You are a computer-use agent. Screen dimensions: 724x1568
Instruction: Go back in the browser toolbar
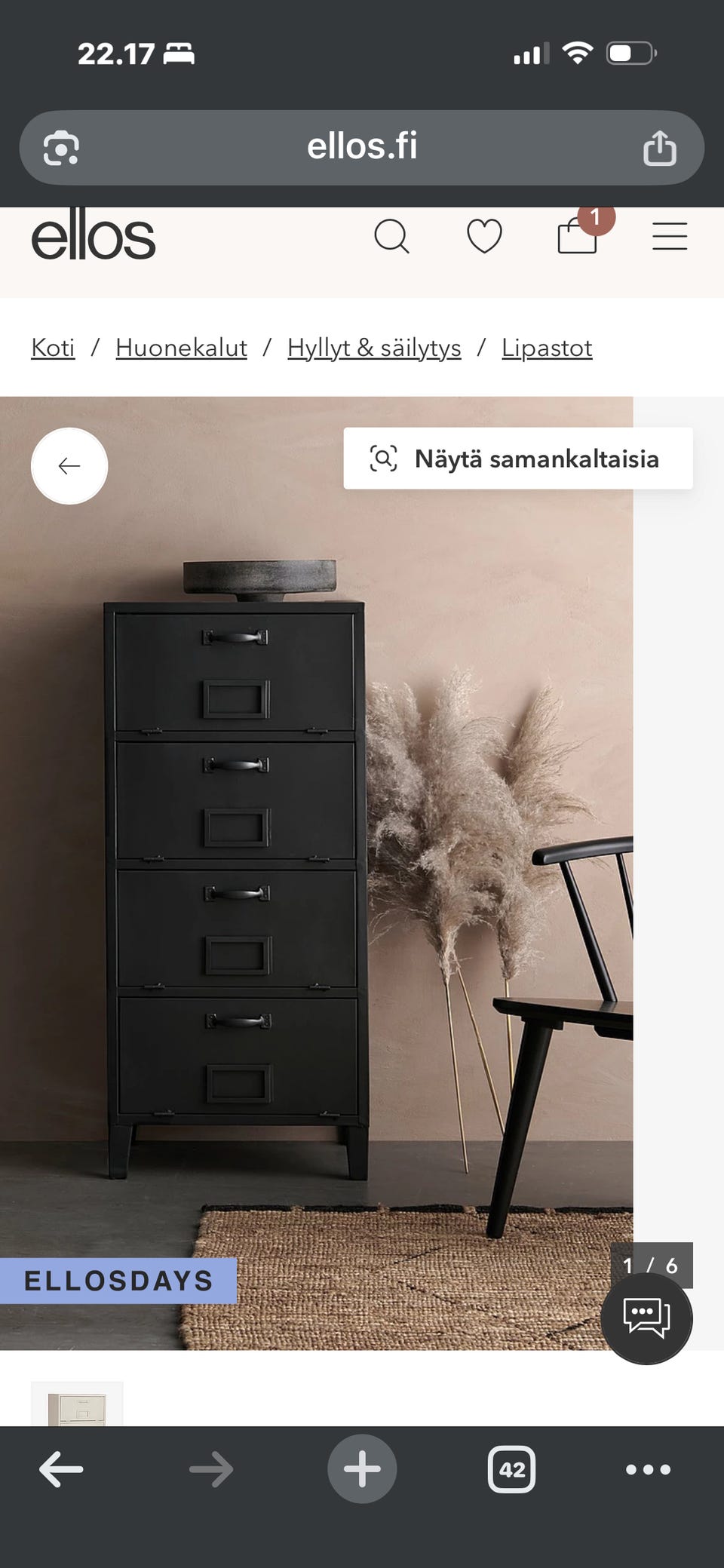[x=61, y=1469]
